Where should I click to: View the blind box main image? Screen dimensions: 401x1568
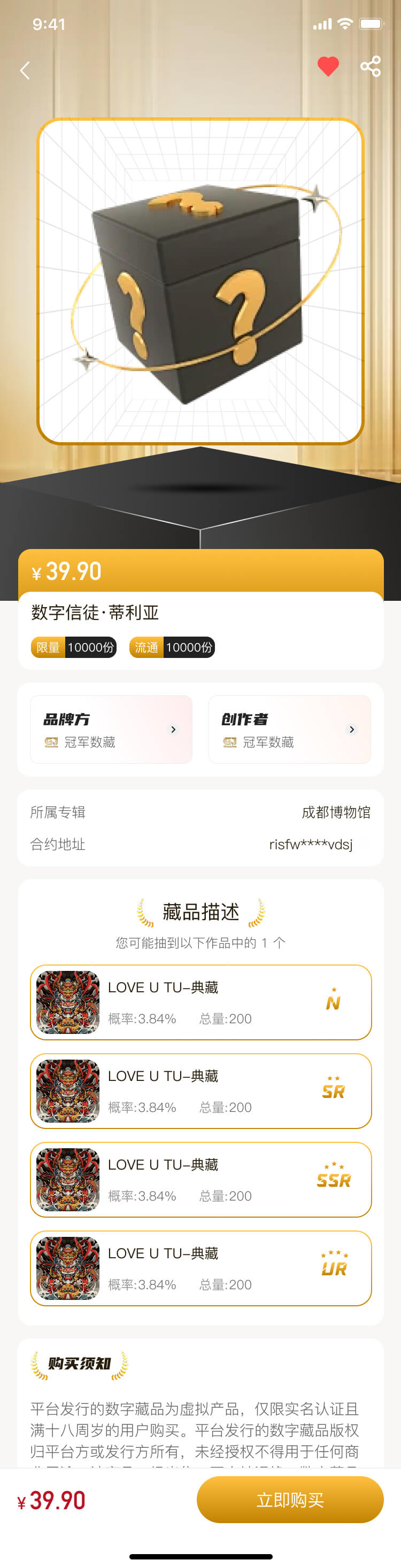point(200,281)
